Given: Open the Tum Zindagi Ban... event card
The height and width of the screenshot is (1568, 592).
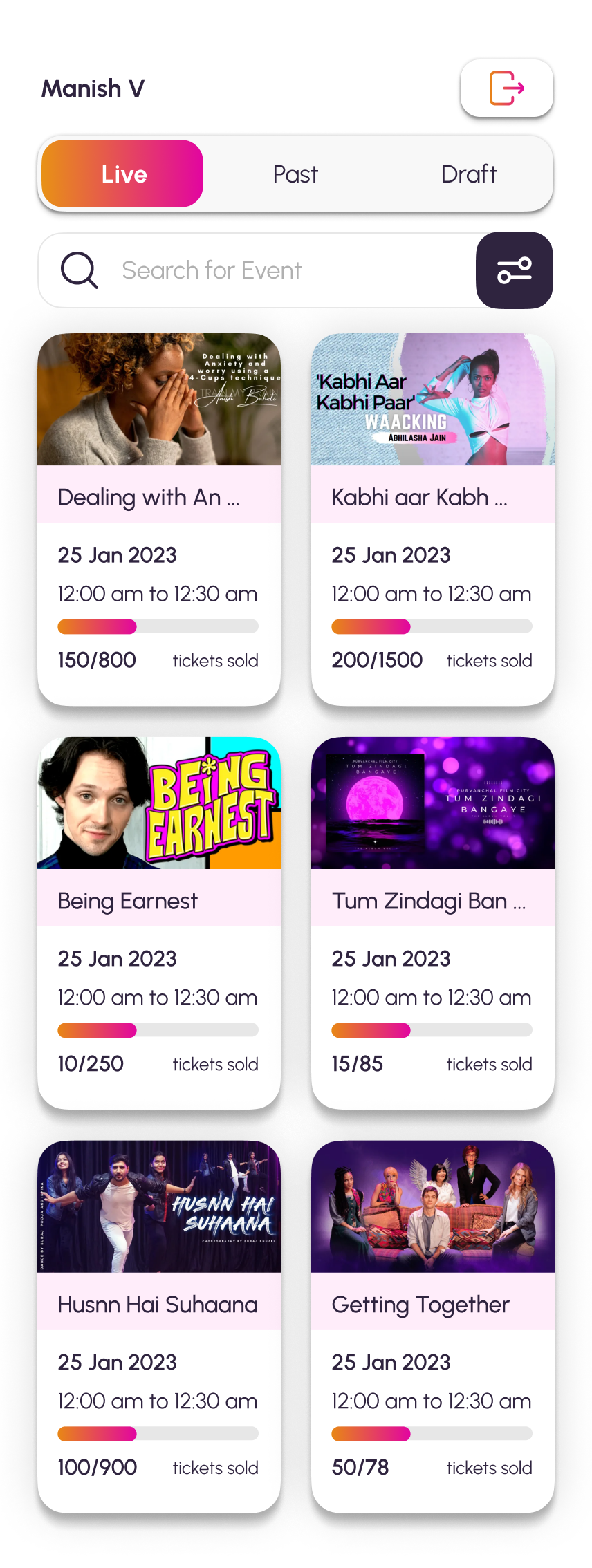Looking at the screenshot, I should click(433, 922).
